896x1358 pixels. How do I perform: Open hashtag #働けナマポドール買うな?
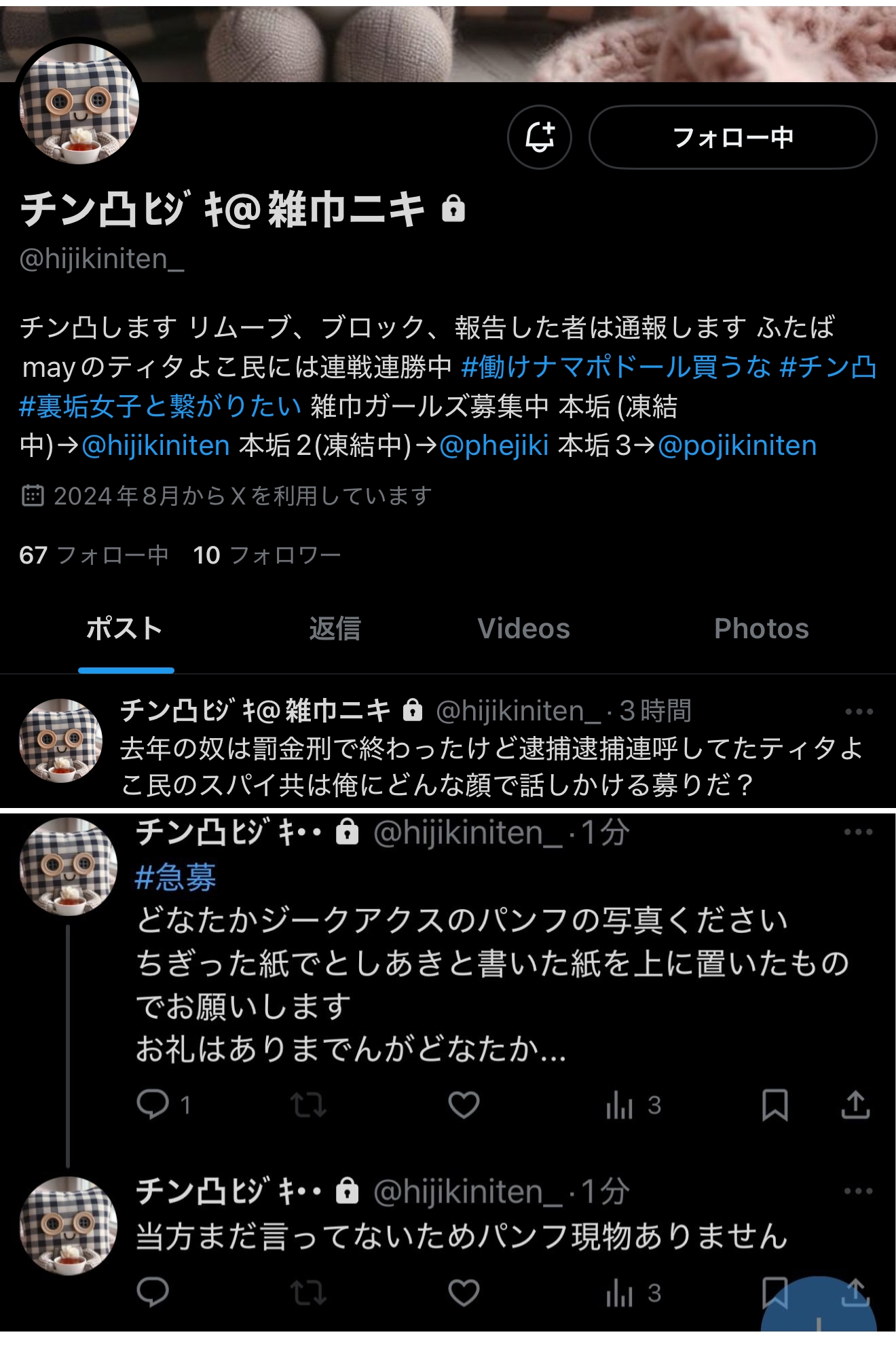[x=616, y=367]
